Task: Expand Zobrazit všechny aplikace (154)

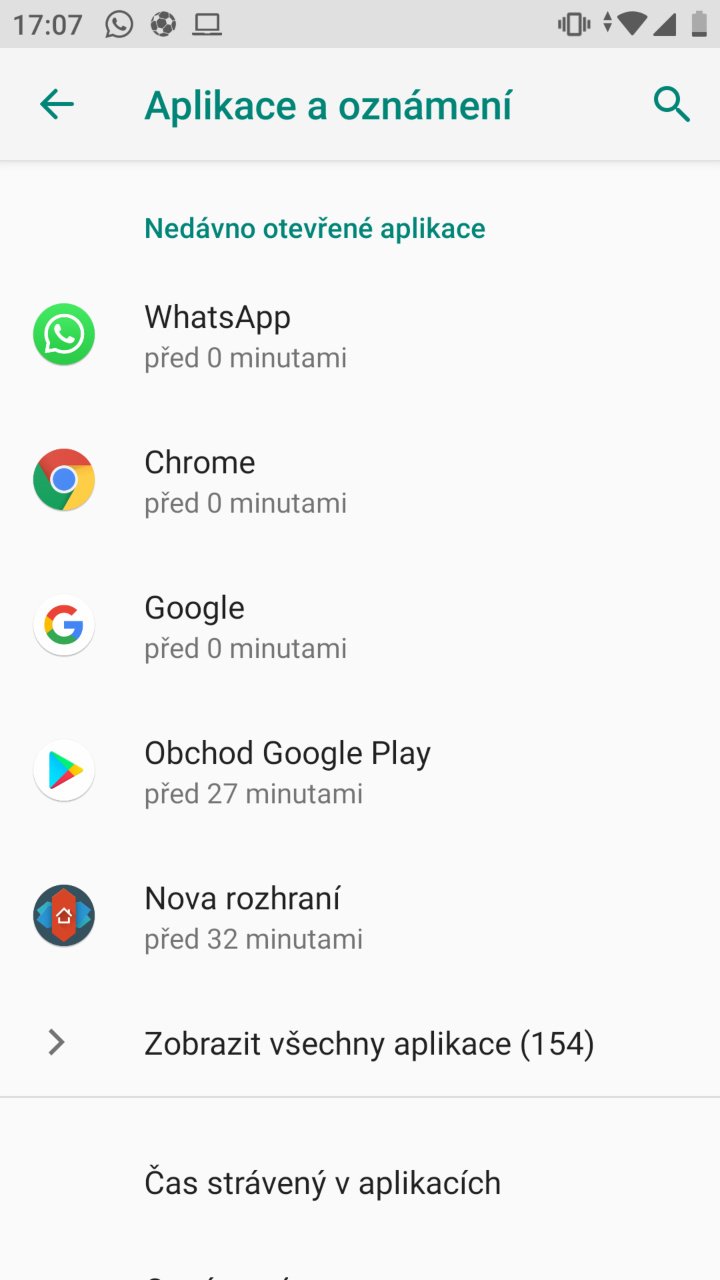Action: [360, 1043]
